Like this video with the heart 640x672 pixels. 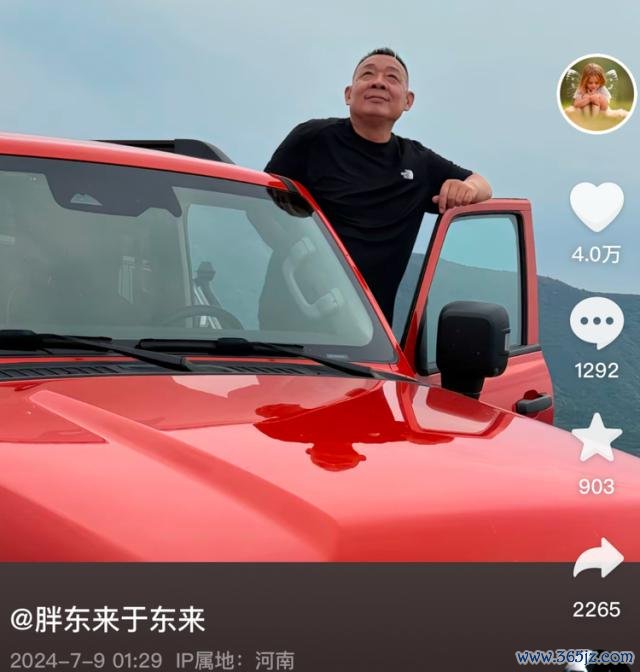tap(596, 207)
